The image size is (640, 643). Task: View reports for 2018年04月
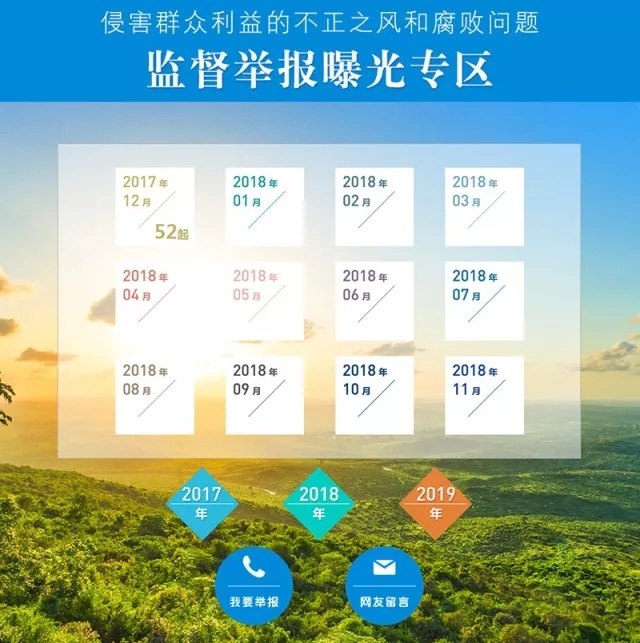click(155, 301)
